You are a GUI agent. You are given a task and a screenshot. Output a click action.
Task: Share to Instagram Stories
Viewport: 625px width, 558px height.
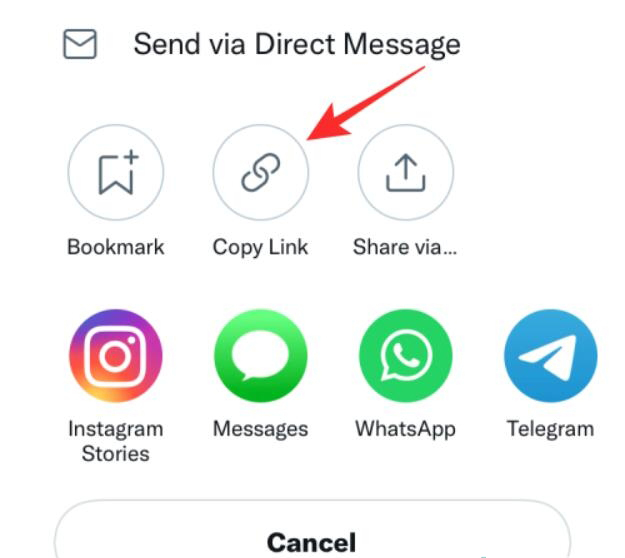115,356
